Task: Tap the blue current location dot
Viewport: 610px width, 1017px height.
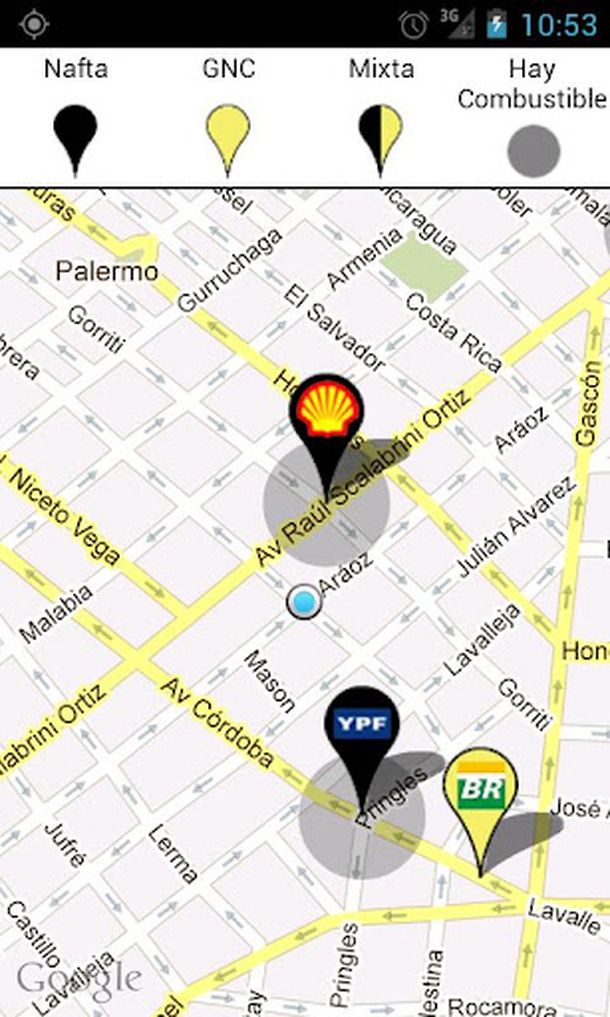Action: click(x=302, y=602)
